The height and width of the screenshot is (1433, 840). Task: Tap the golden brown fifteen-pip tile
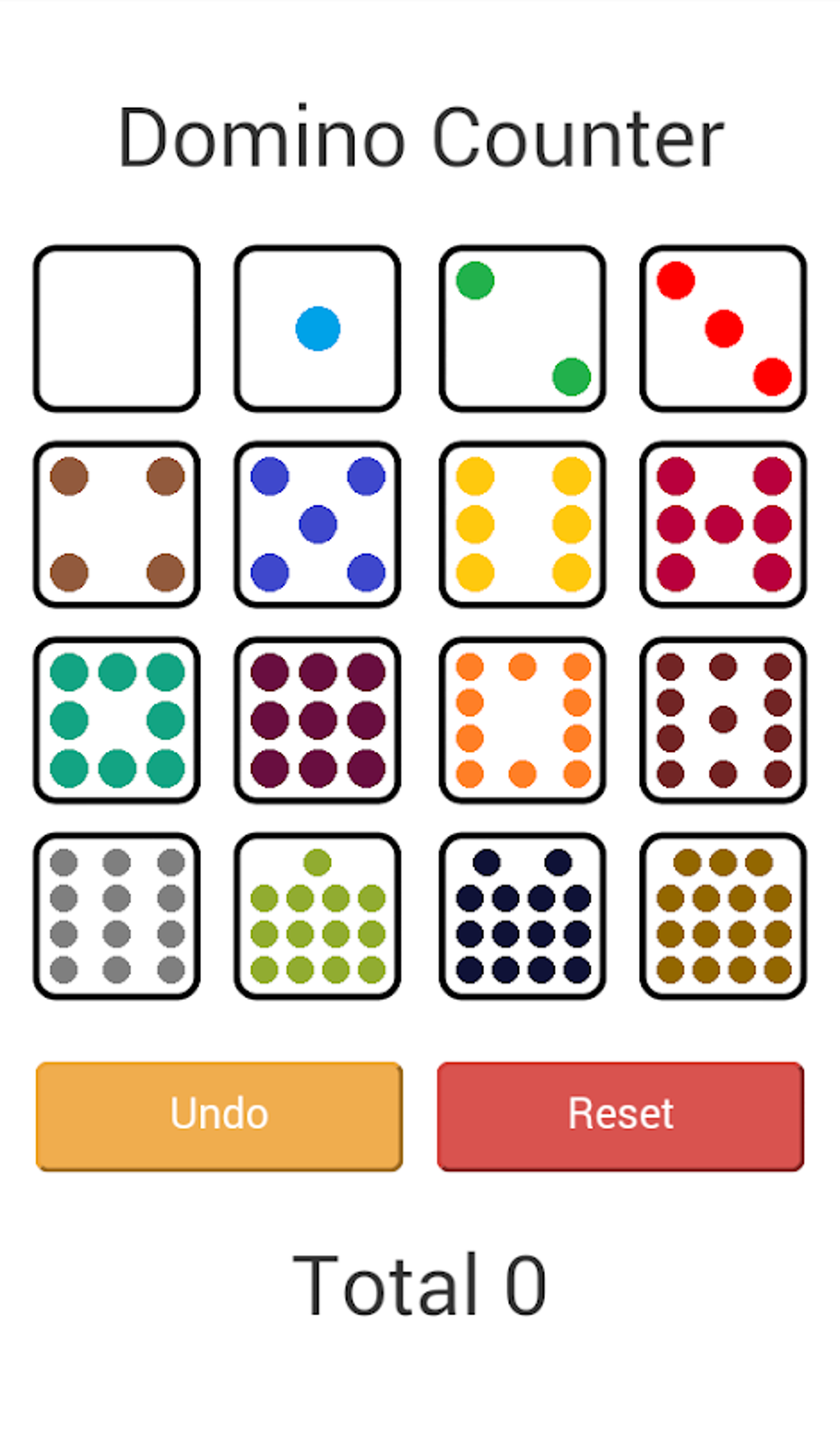(x=723, y=917)
